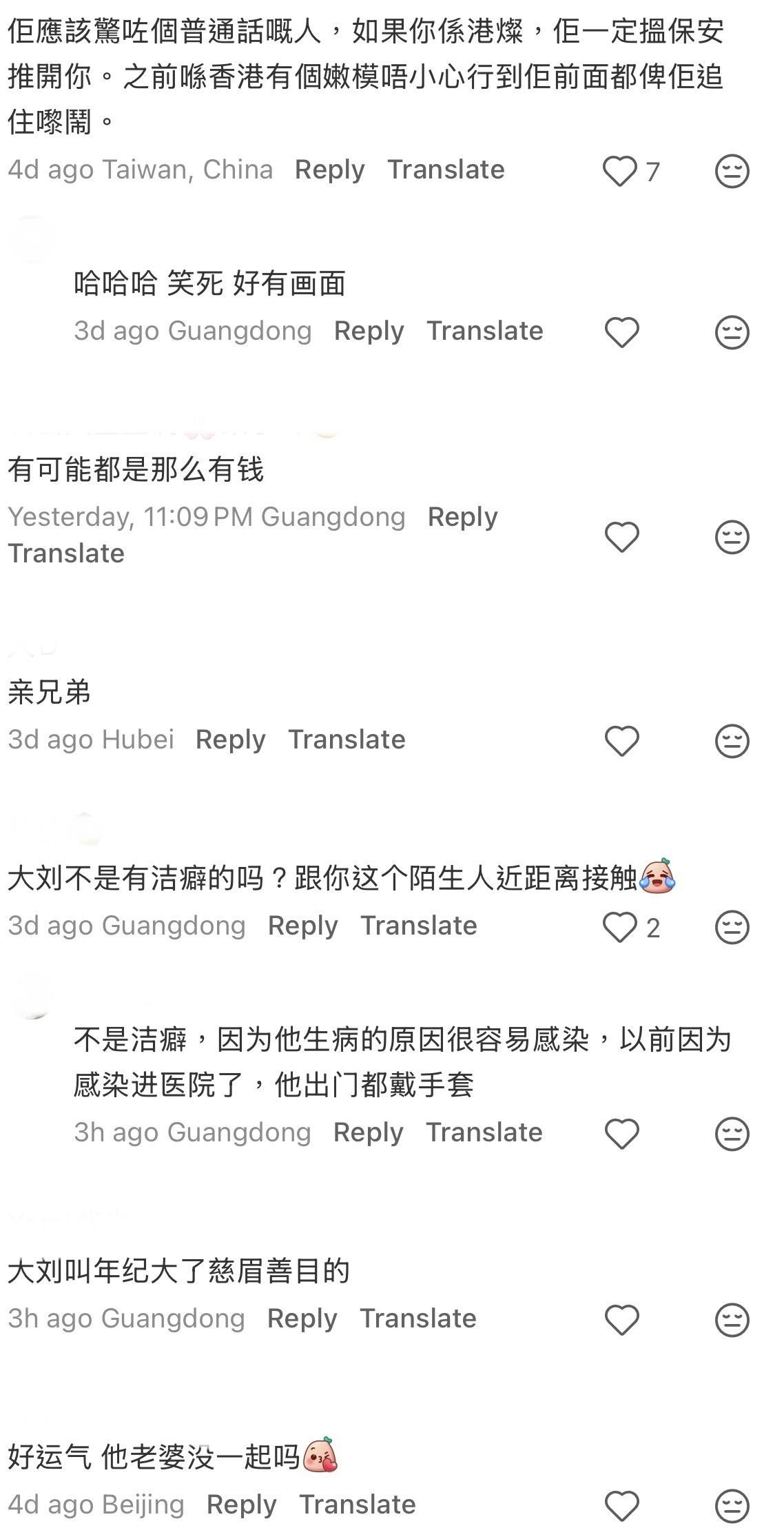Like the 有可能都是那么有钱 comment
Viewport: 784px width, 1528px height.
tap(622, 537)
